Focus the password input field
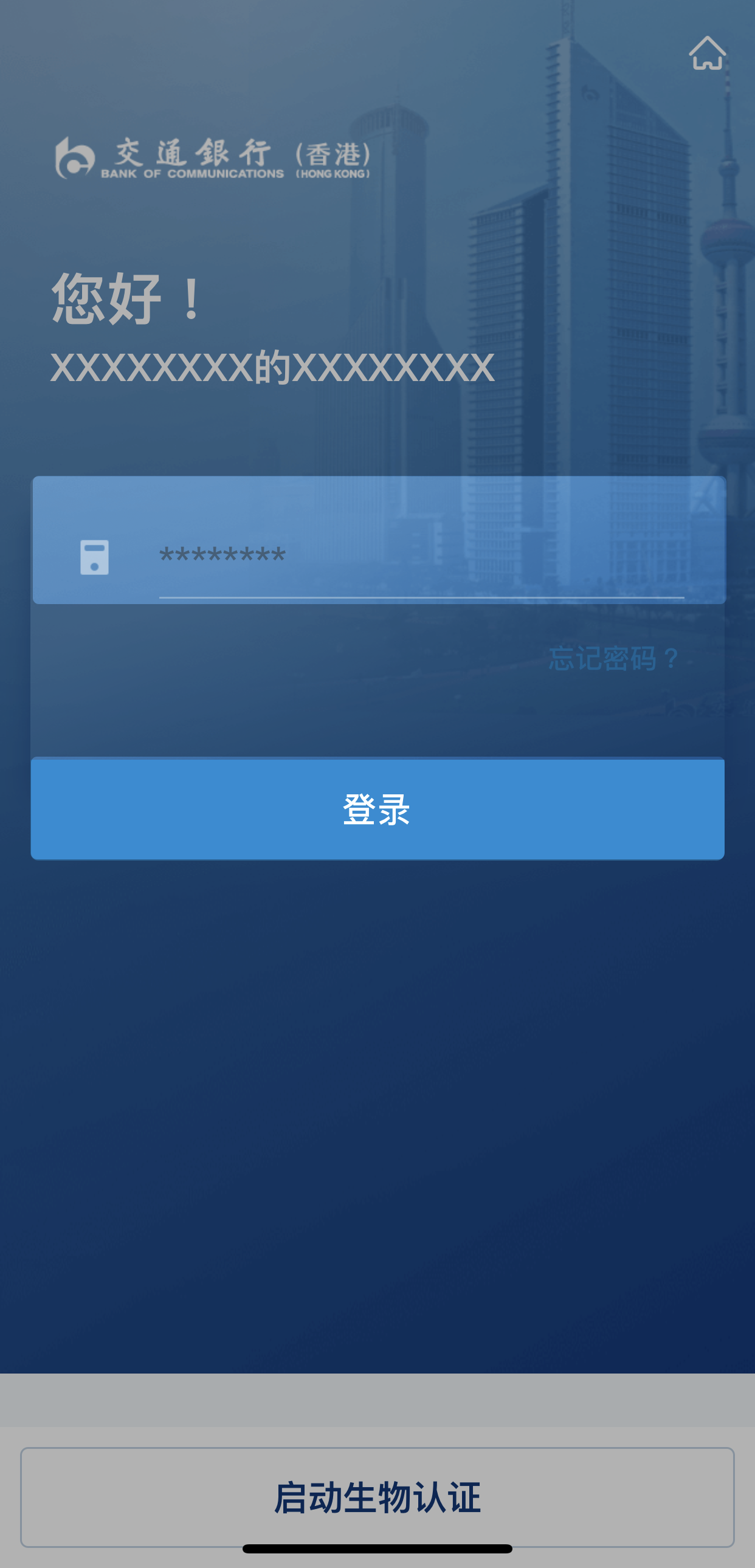Viewport: 755px width, 1568px height. [x=420, y=556]
